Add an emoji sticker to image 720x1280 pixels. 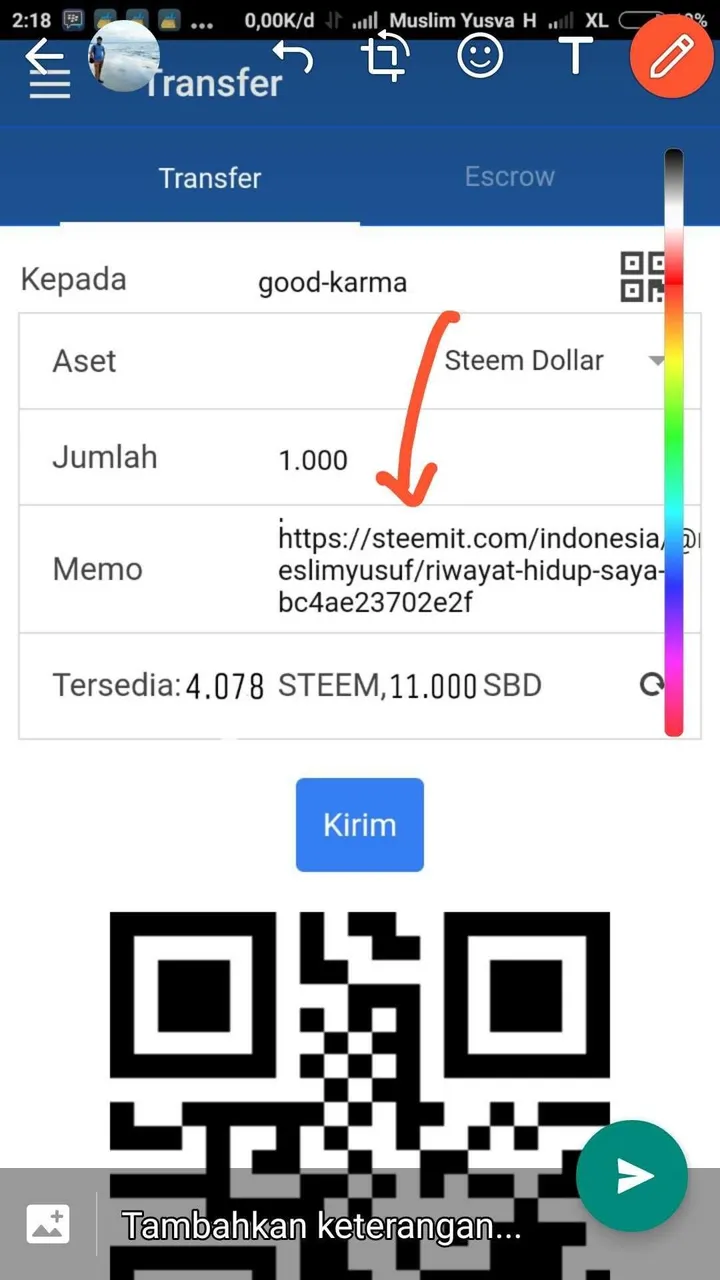tap(480, 57)
